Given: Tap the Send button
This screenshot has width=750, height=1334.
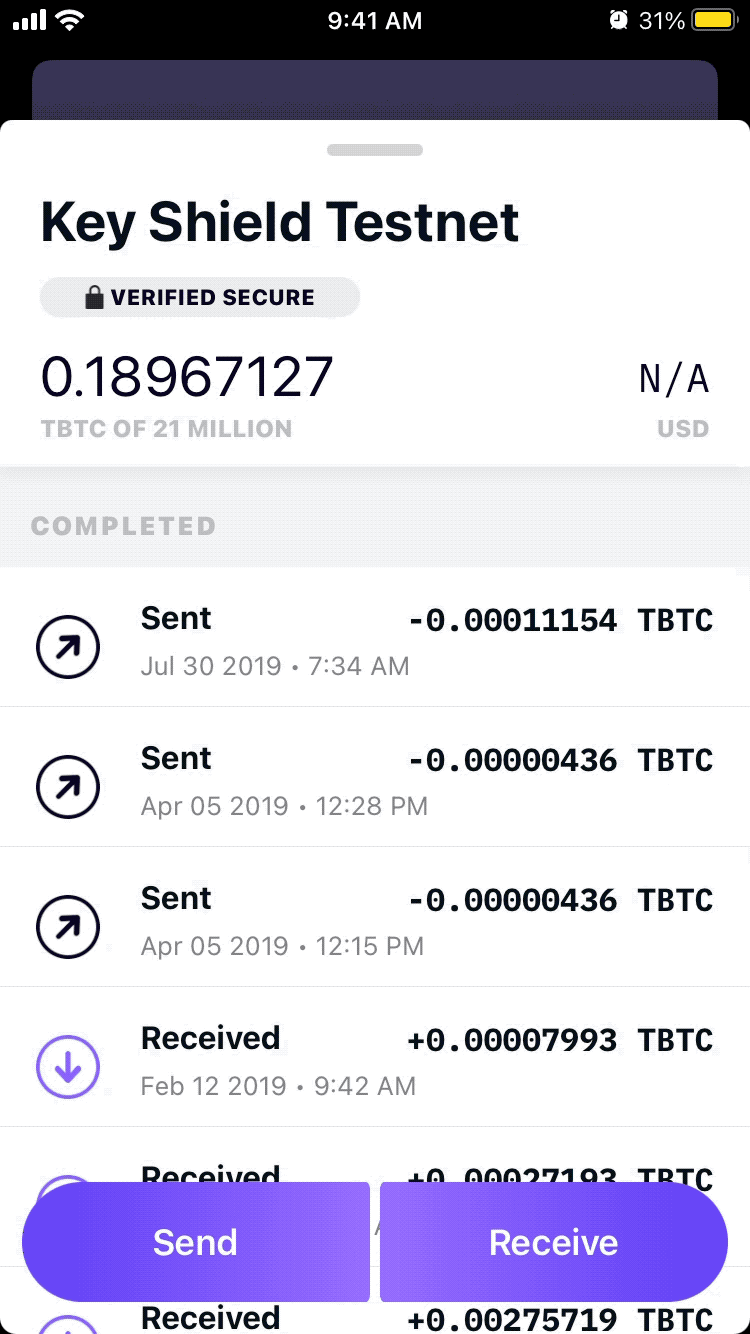Looking at the screenshot, I should (196, 1242).
